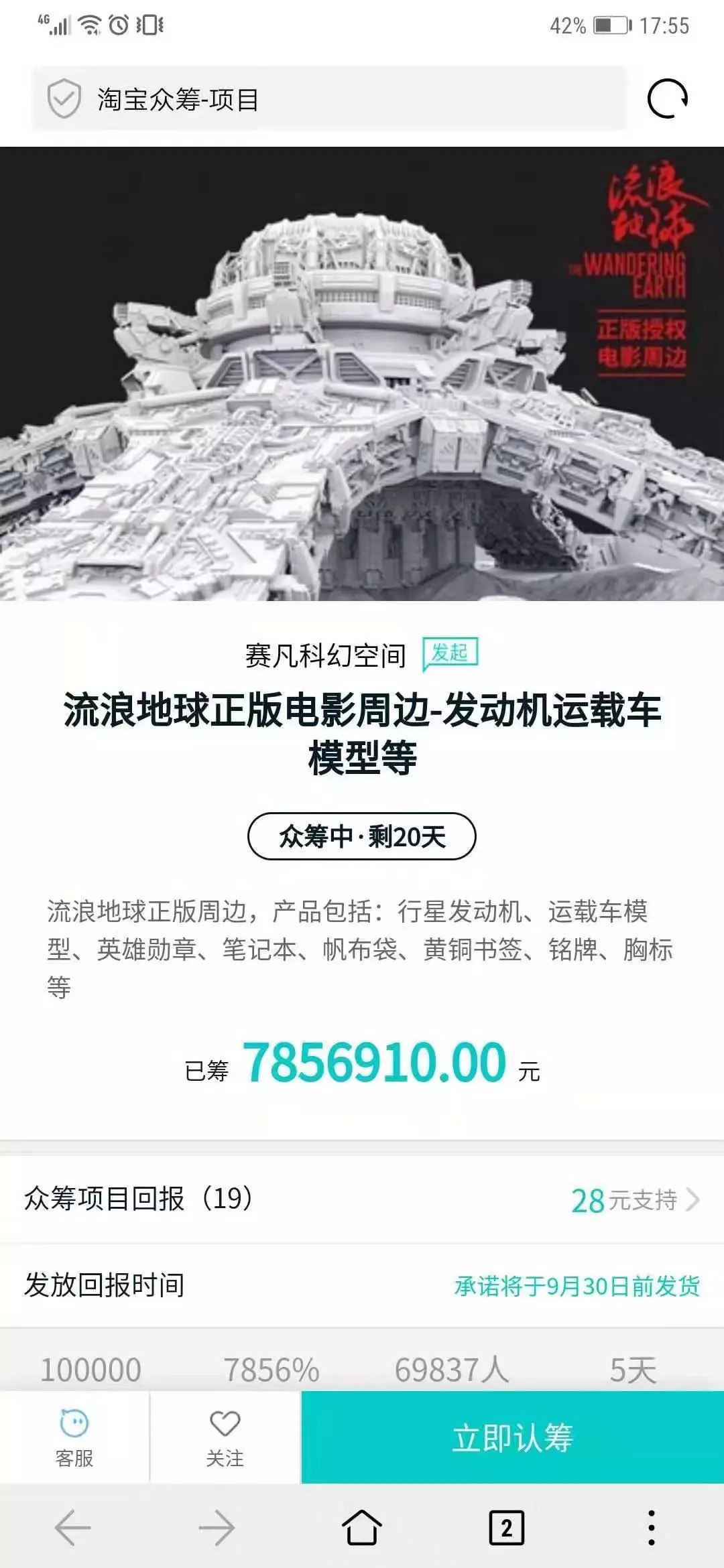Tap 立即认筹 to back the project
The height and width of the screenshot is (1568, 724).
coord(512,1437)
